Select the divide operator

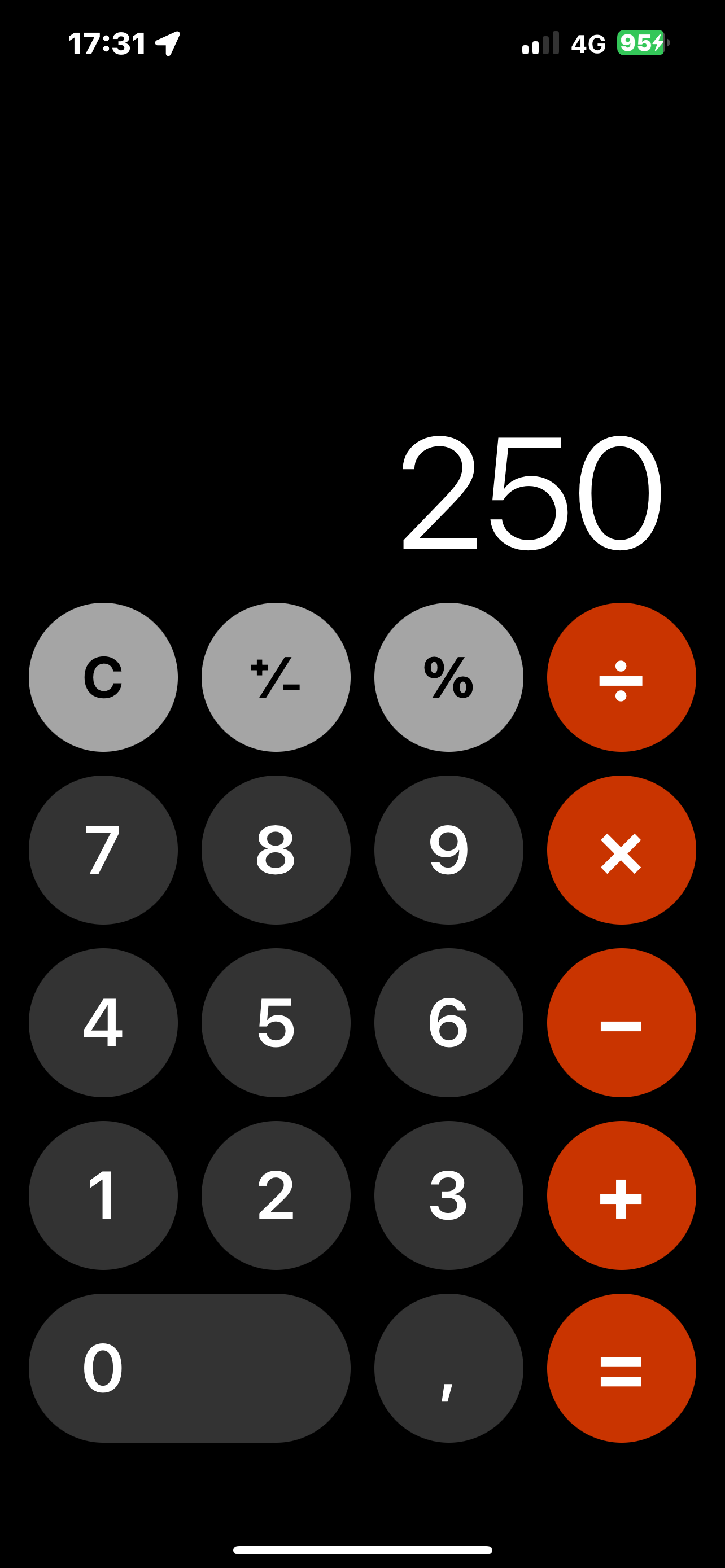click(x=621, y=677)
